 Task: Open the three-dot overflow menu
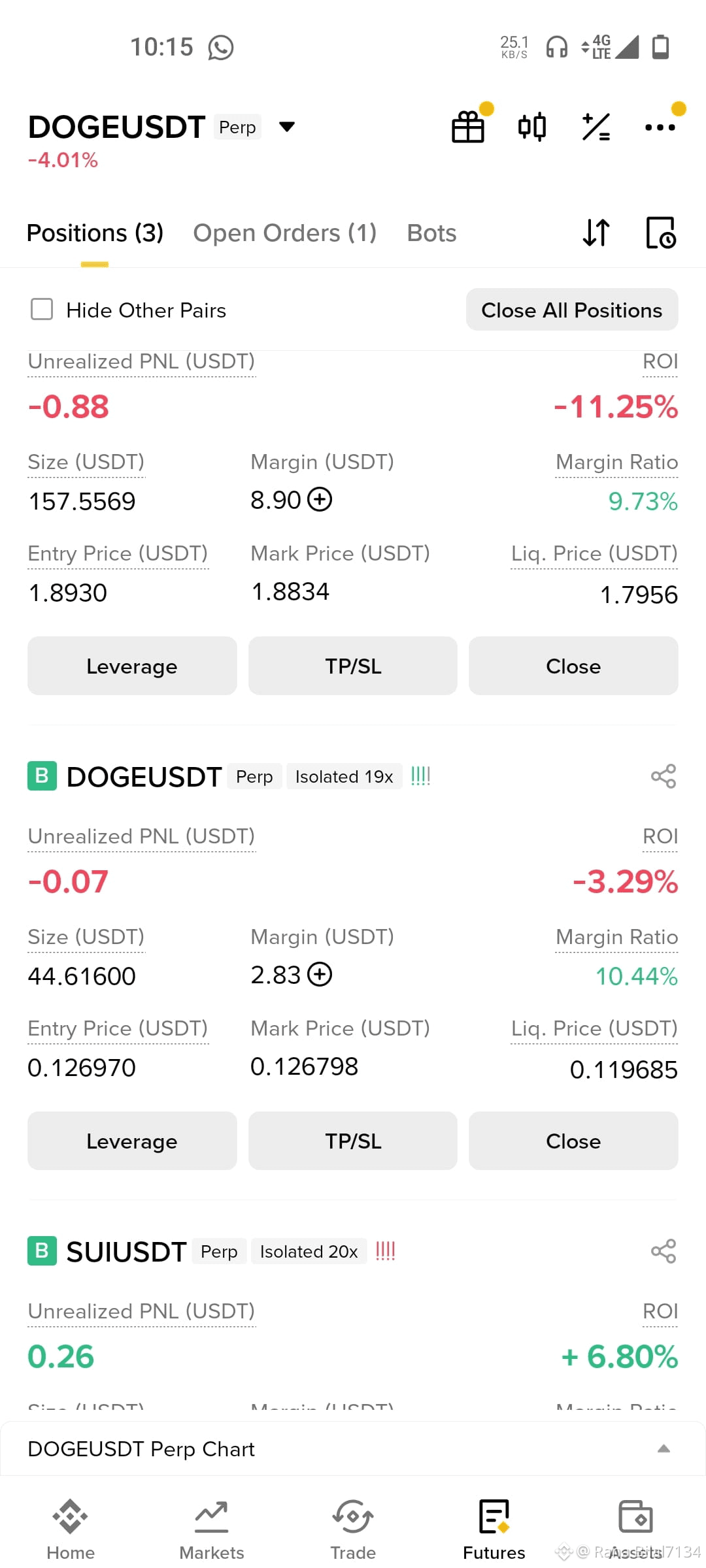pyautogui.click(x=660, y=127)
